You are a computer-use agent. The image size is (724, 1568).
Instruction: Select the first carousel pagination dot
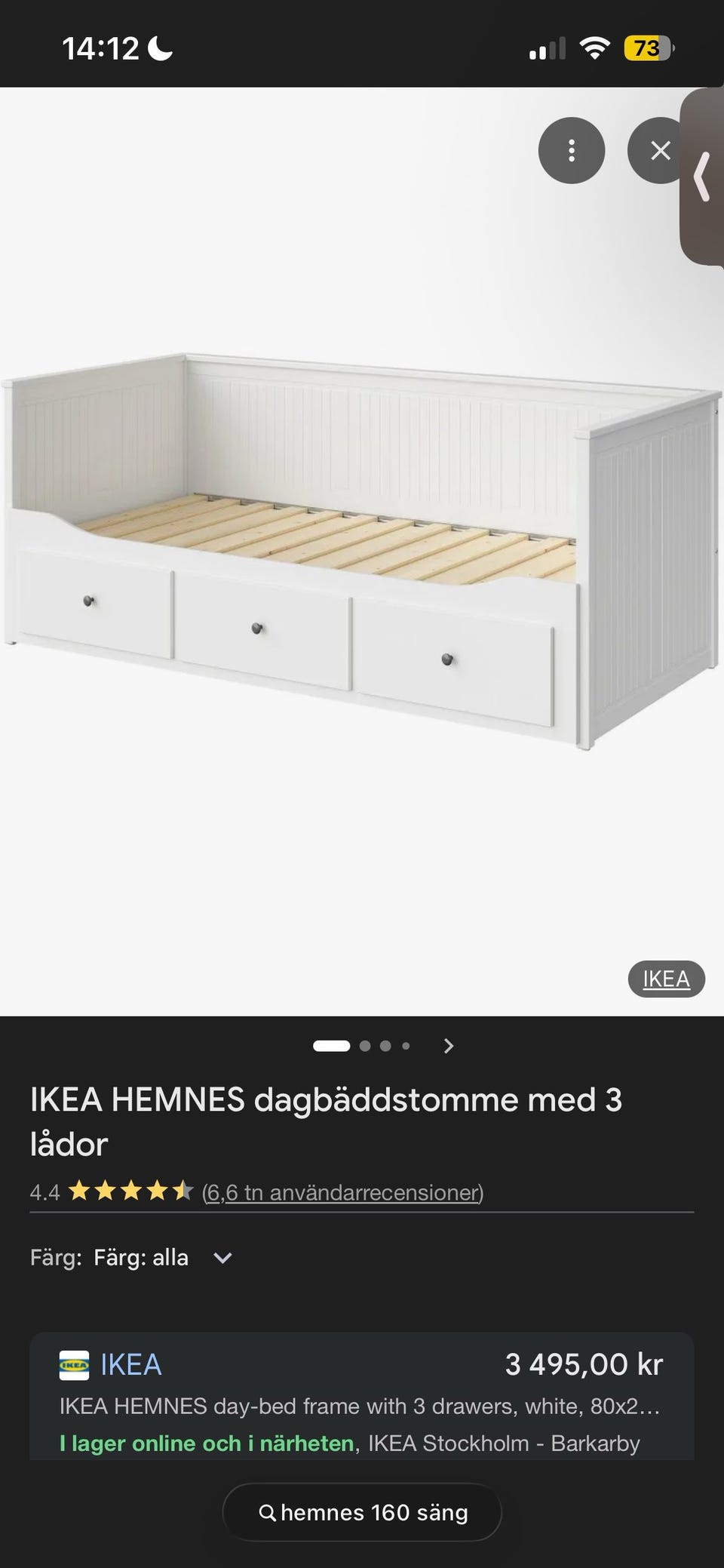[330, 1047]
